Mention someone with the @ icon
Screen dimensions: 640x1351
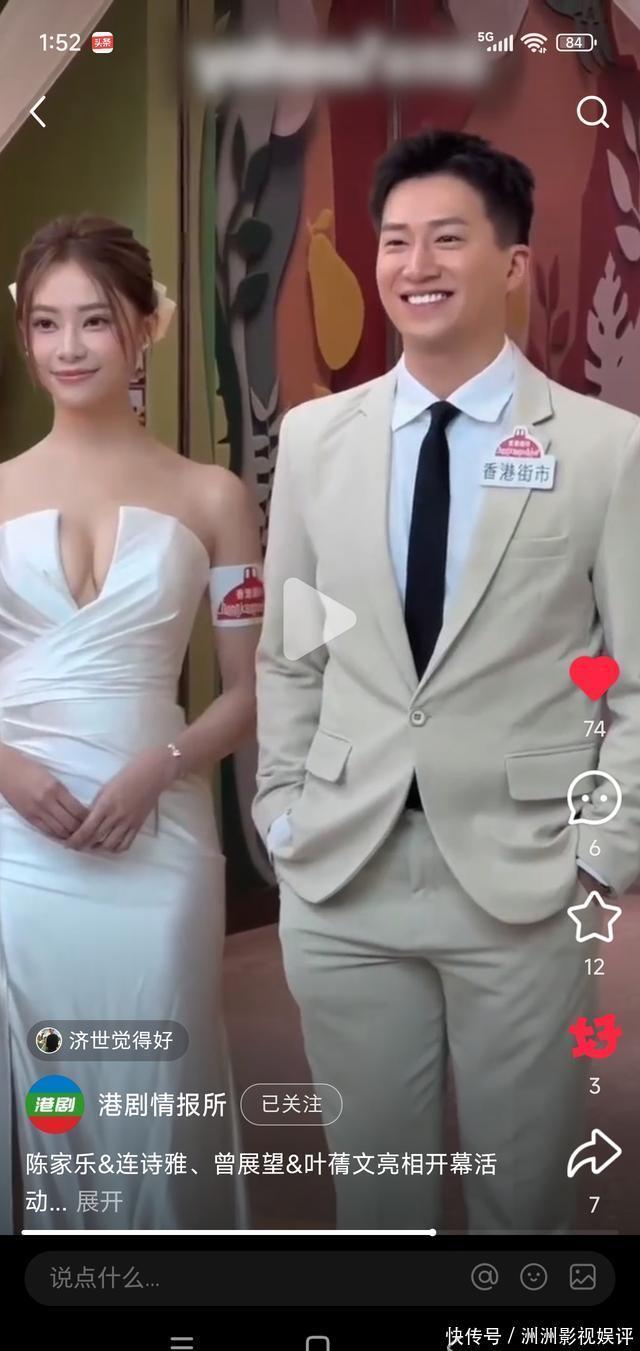click(x=485, y=1277)
